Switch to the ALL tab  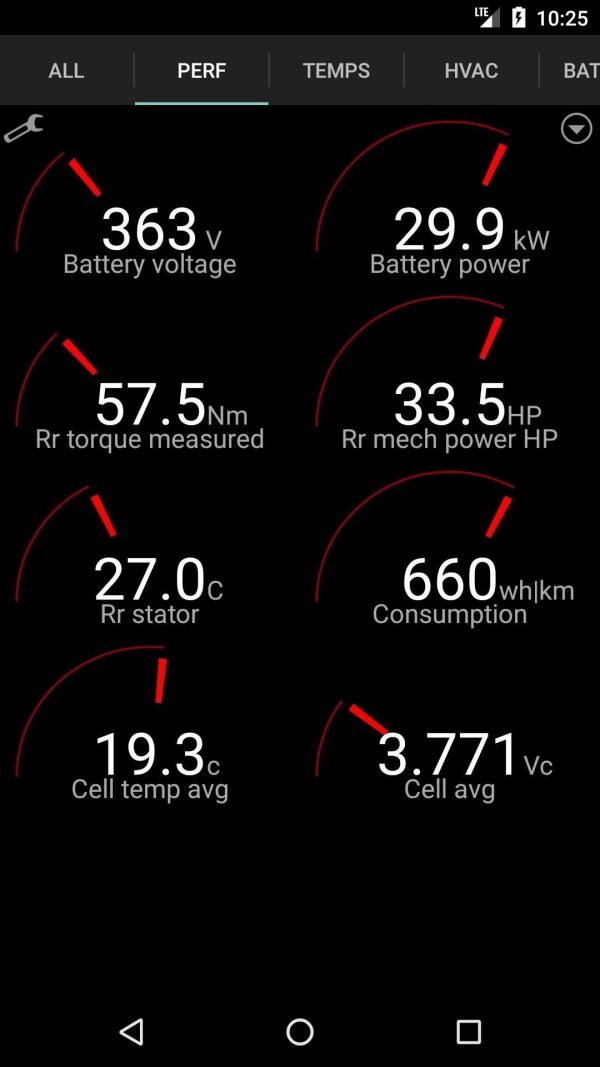click(x=66, y=71)
